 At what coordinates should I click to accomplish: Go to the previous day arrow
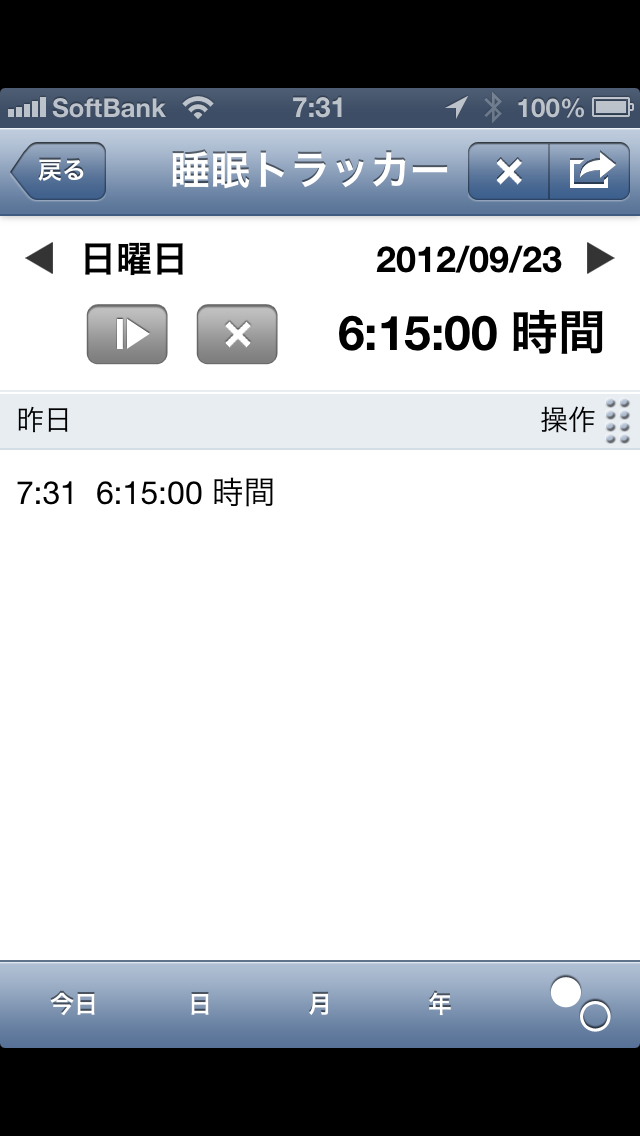click(x=39, y=259)
